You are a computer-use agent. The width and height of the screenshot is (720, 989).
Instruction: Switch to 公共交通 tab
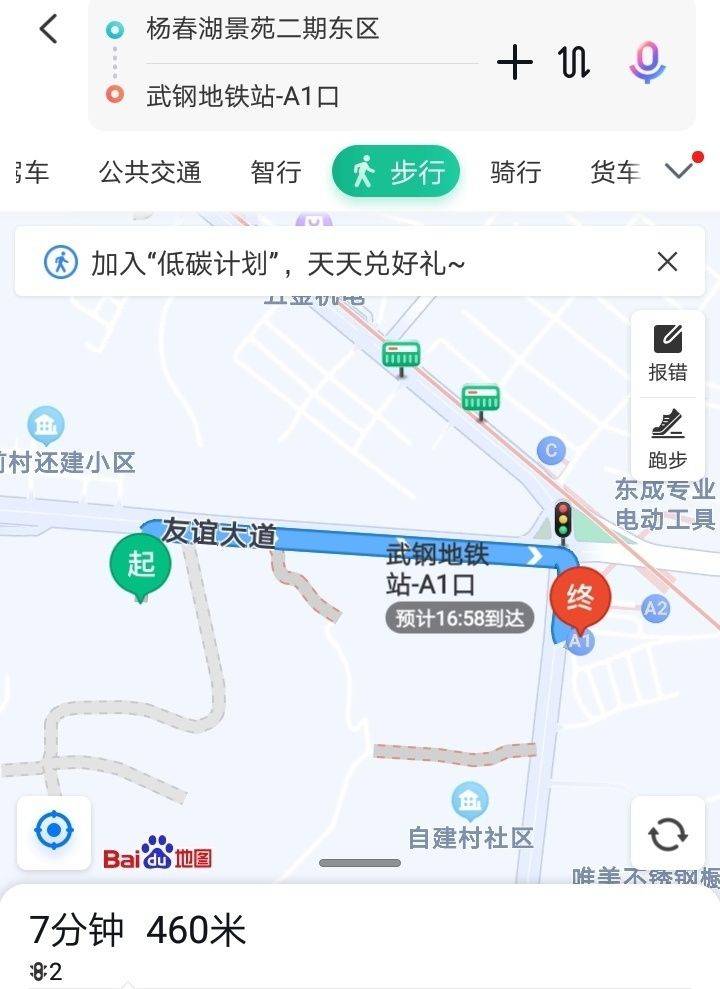click(x=150, y=173)
